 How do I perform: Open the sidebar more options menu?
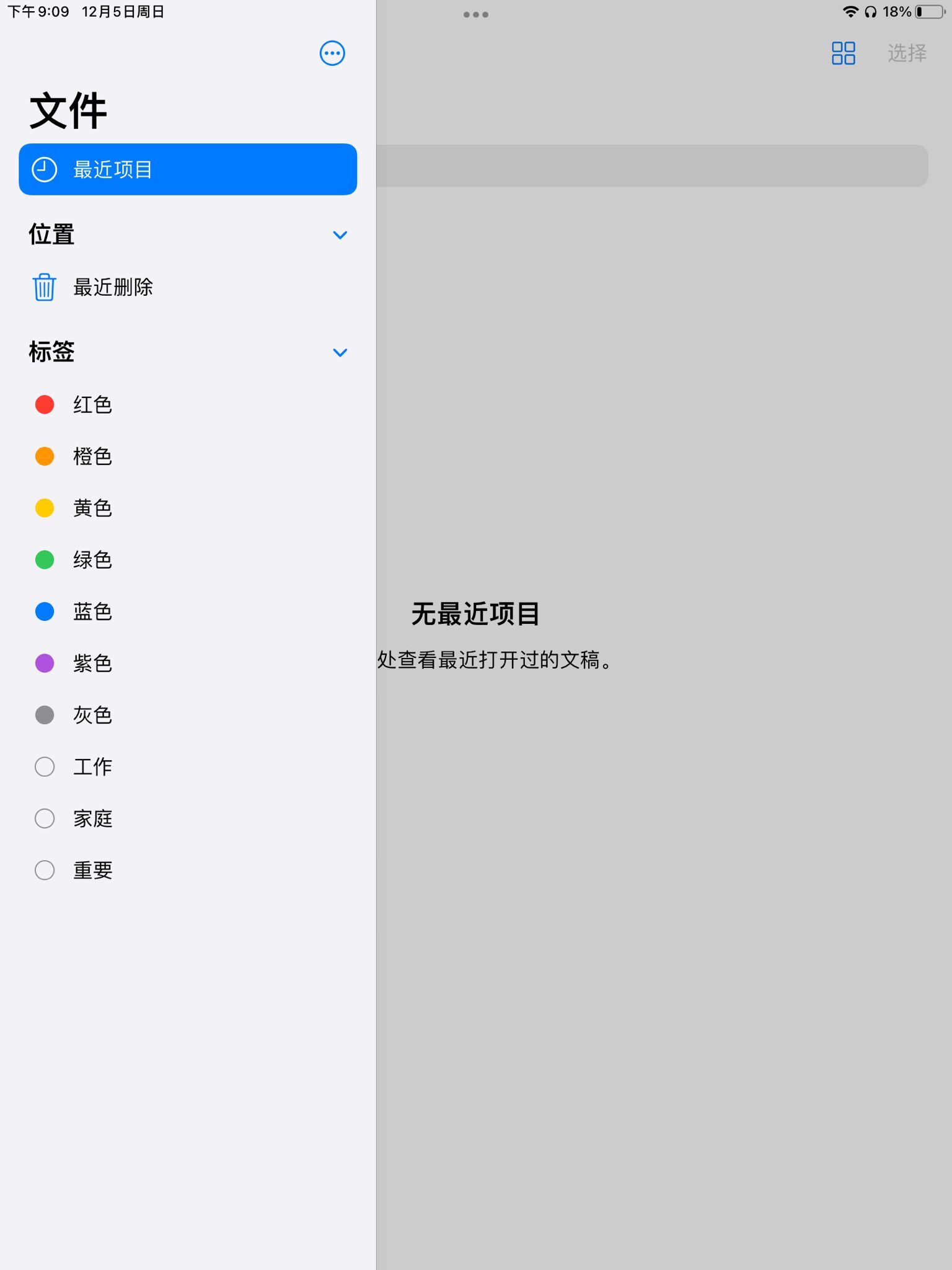click(332, 53)
